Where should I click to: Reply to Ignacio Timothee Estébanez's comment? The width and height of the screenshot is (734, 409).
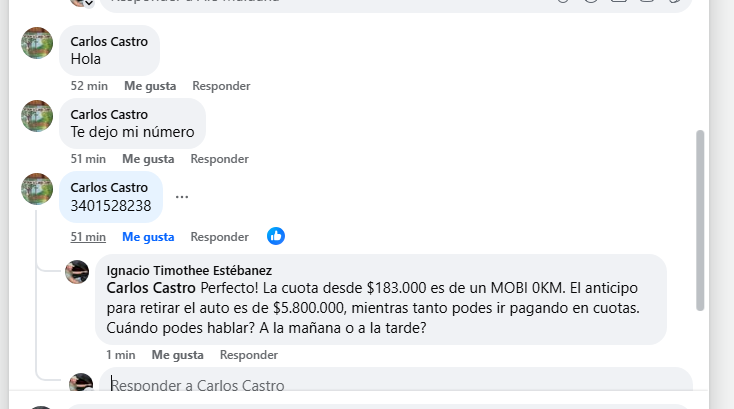click(x=248, y=355)
